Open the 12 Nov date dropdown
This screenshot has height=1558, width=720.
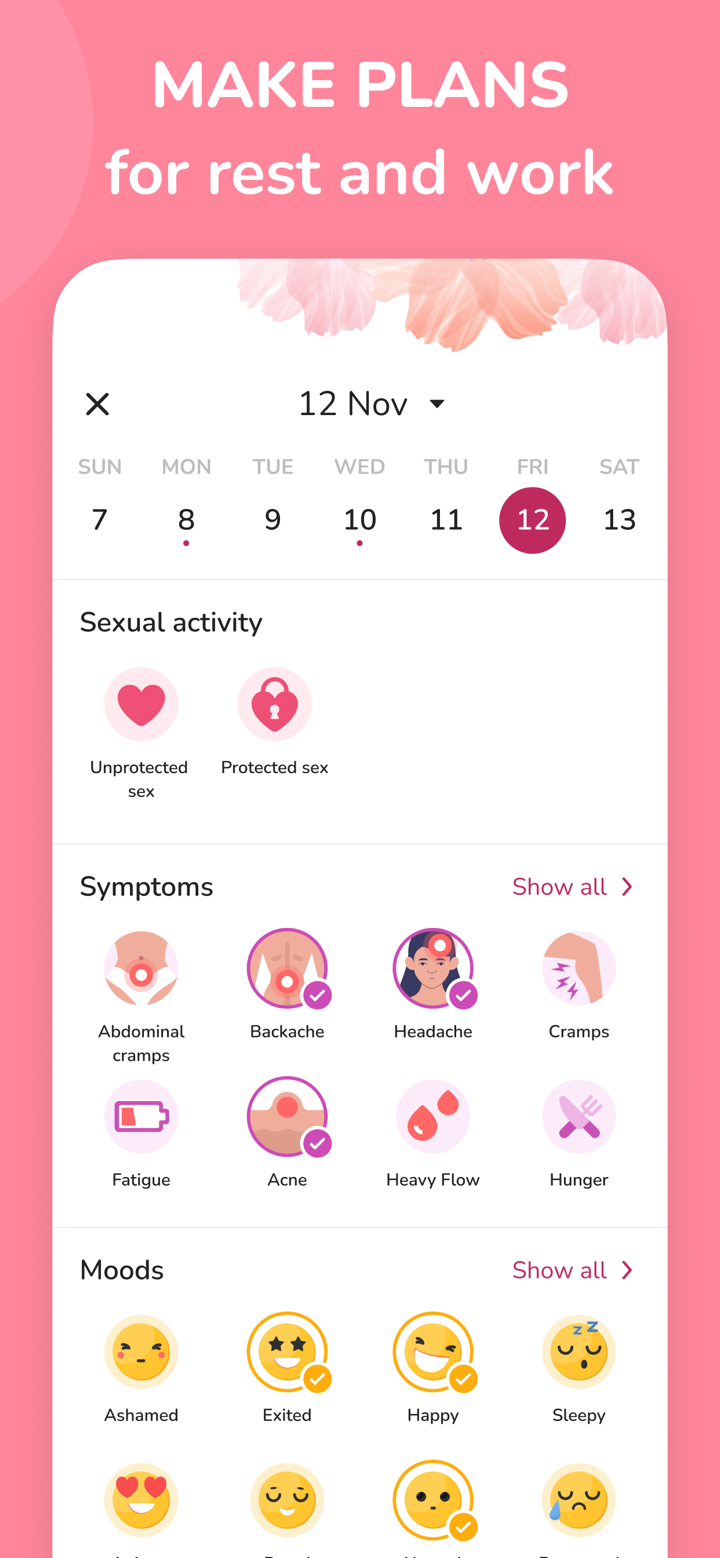point(372,403)
